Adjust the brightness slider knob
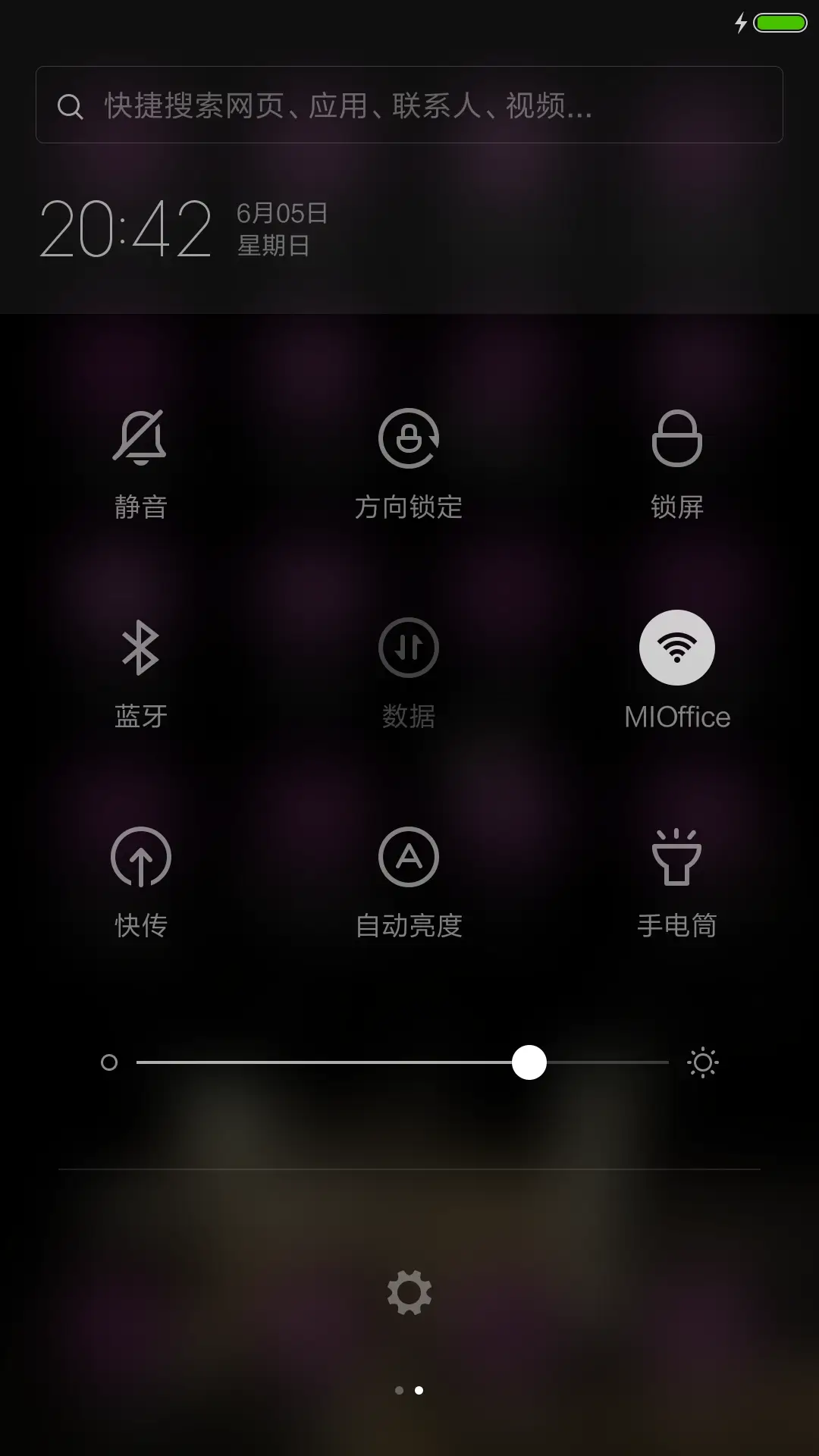Screen dimensions: 819x1456 [x=529, y=1063]
